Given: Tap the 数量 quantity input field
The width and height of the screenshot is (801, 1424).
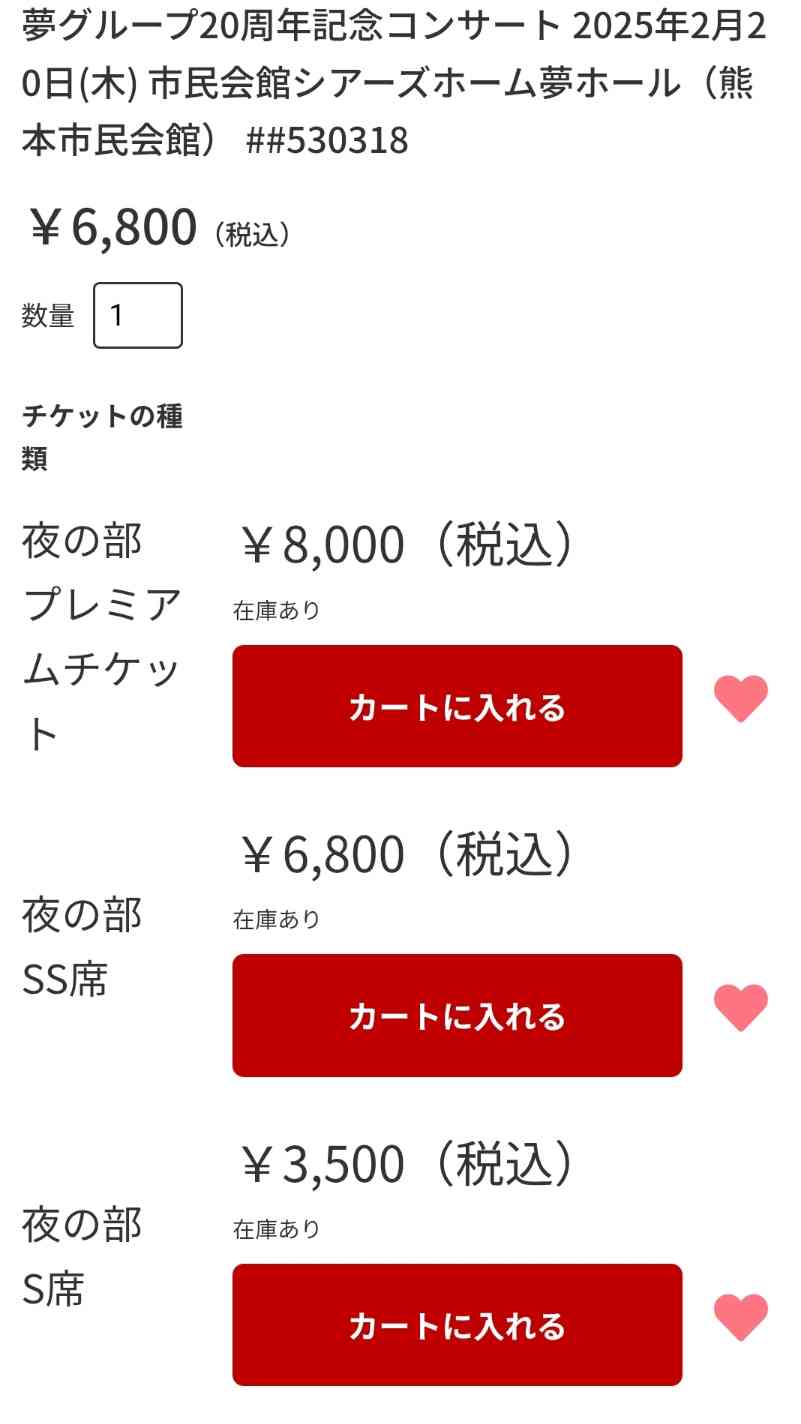Looking at the screenshot, I should tap(137, 316).
